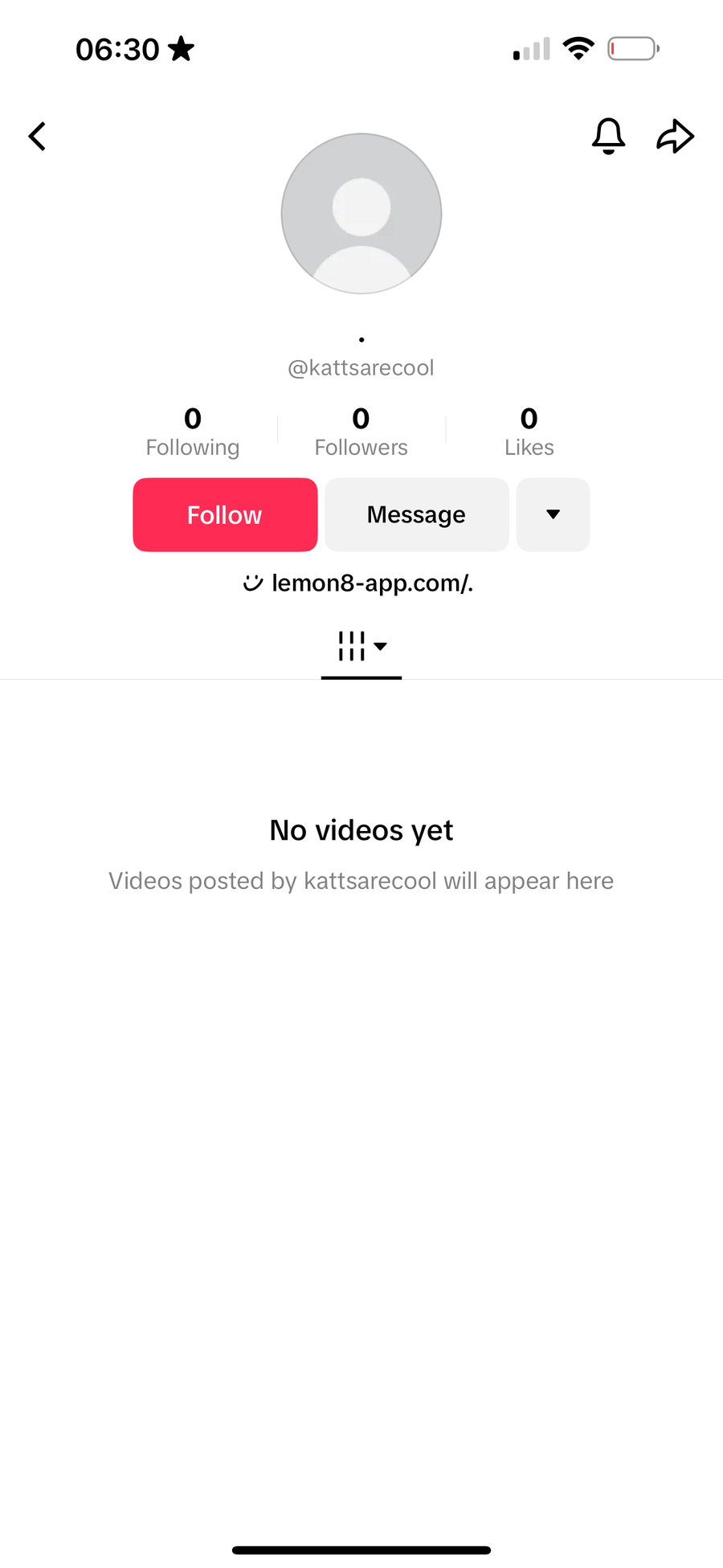
Task: Open the lemon8-app.com link
Action: coord(371,583)
